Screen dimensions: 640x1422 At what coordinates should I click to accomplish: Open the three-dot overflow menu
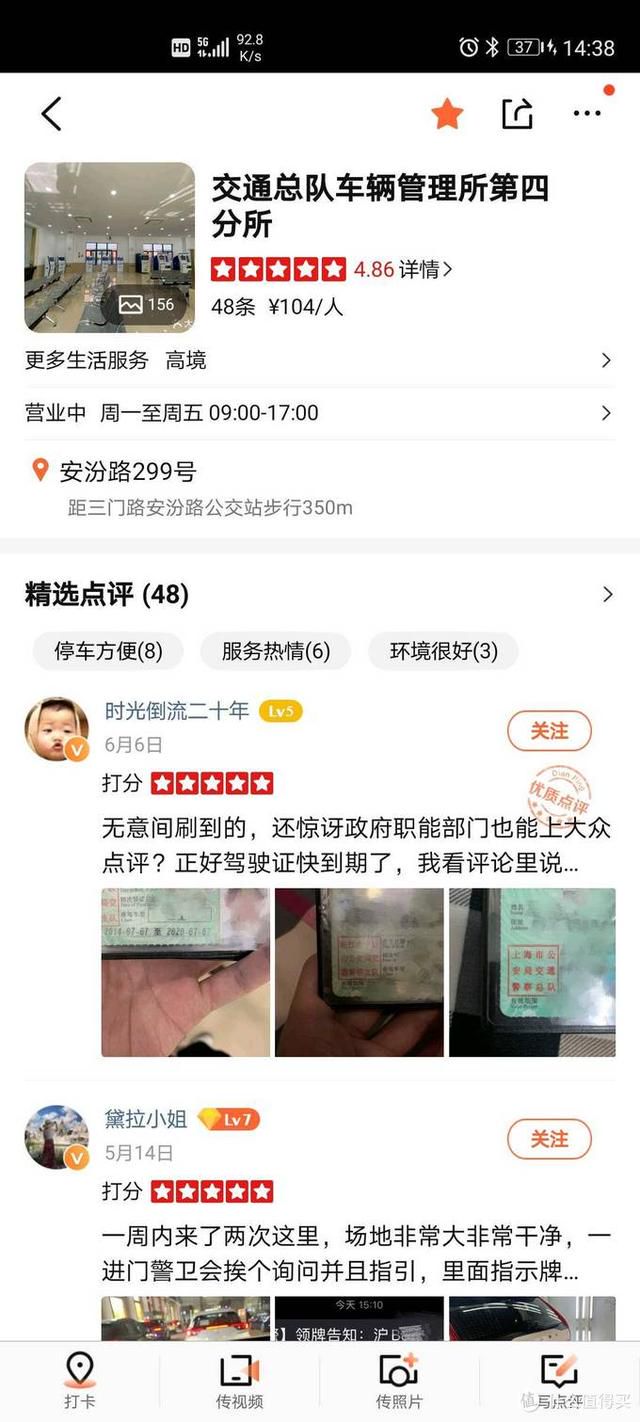[587, 113]
